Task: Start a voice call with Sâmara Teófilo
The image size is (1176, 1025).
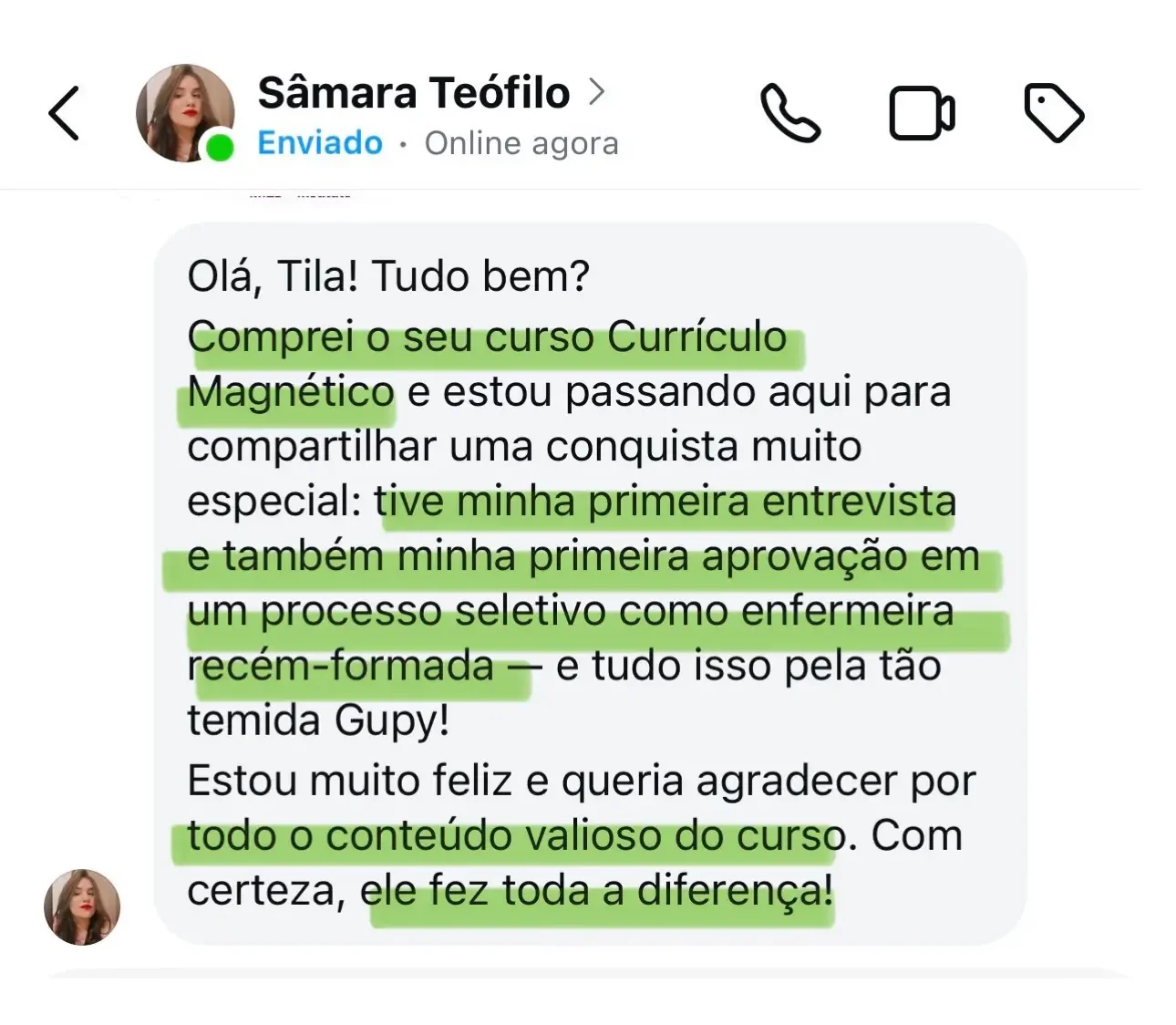Action: point(790,113)
